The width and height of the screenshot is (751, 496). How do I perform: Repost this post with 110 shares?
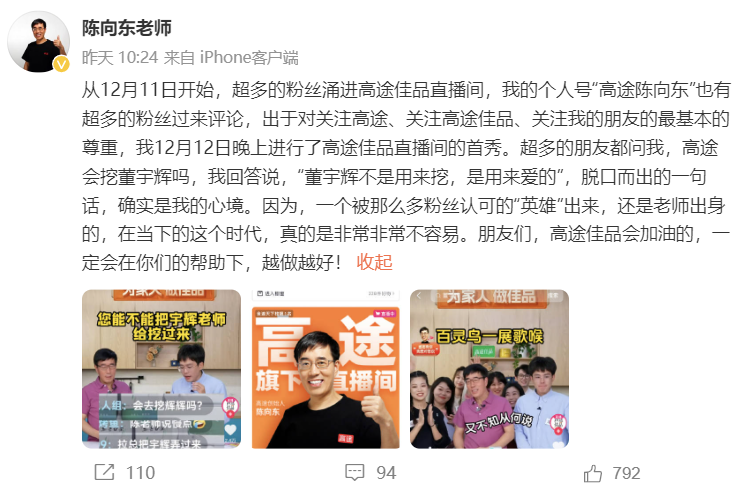(124, 472)
